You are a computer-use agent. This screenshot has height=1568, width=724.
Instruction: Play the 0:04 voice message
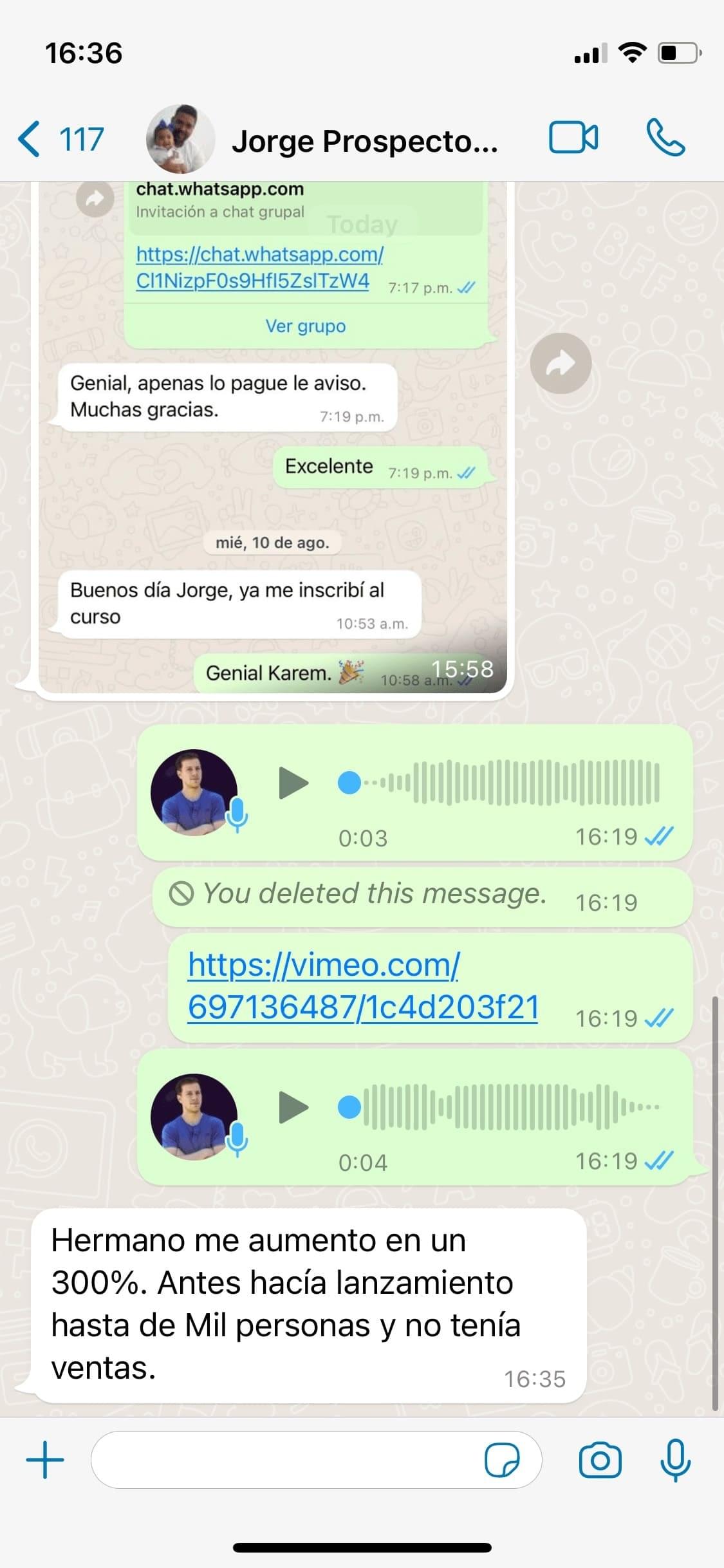tap(293, 1108)
